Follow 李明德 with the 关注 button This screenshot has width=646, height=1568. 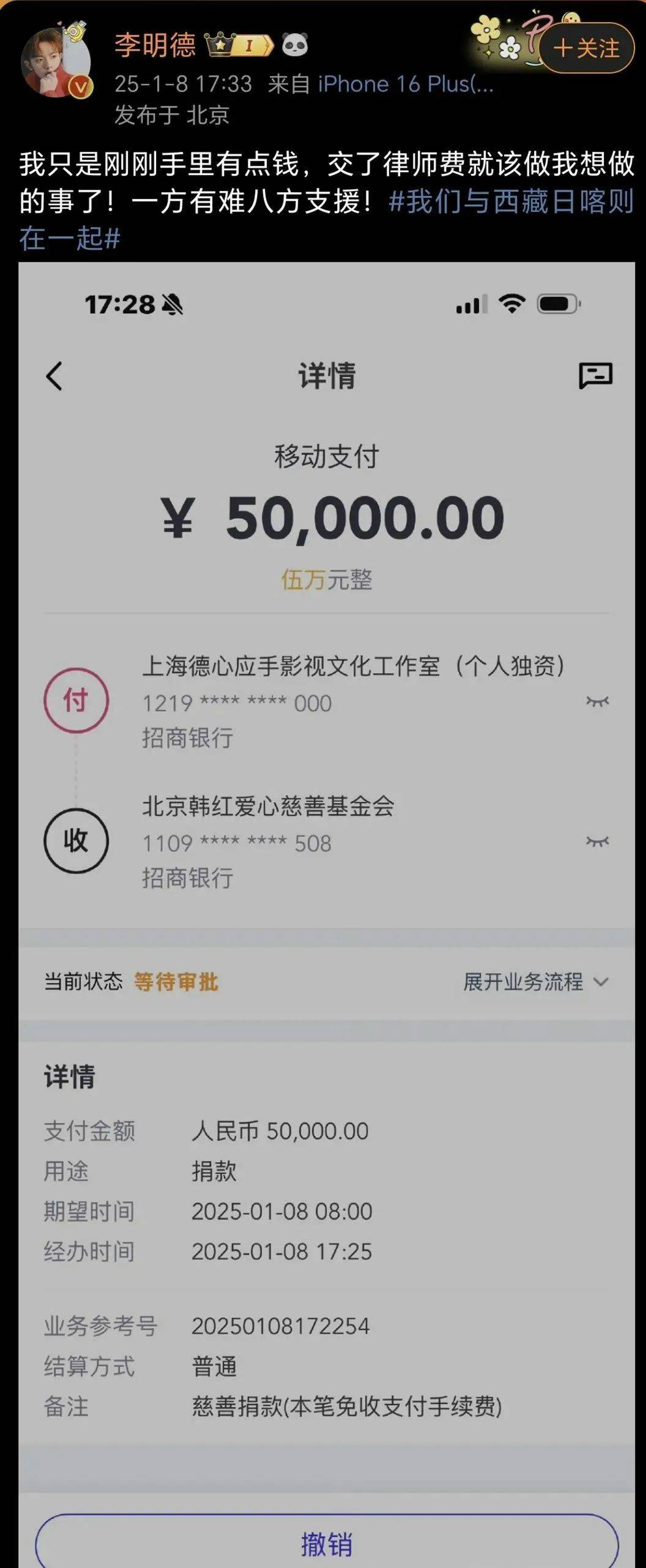[586, 48]
